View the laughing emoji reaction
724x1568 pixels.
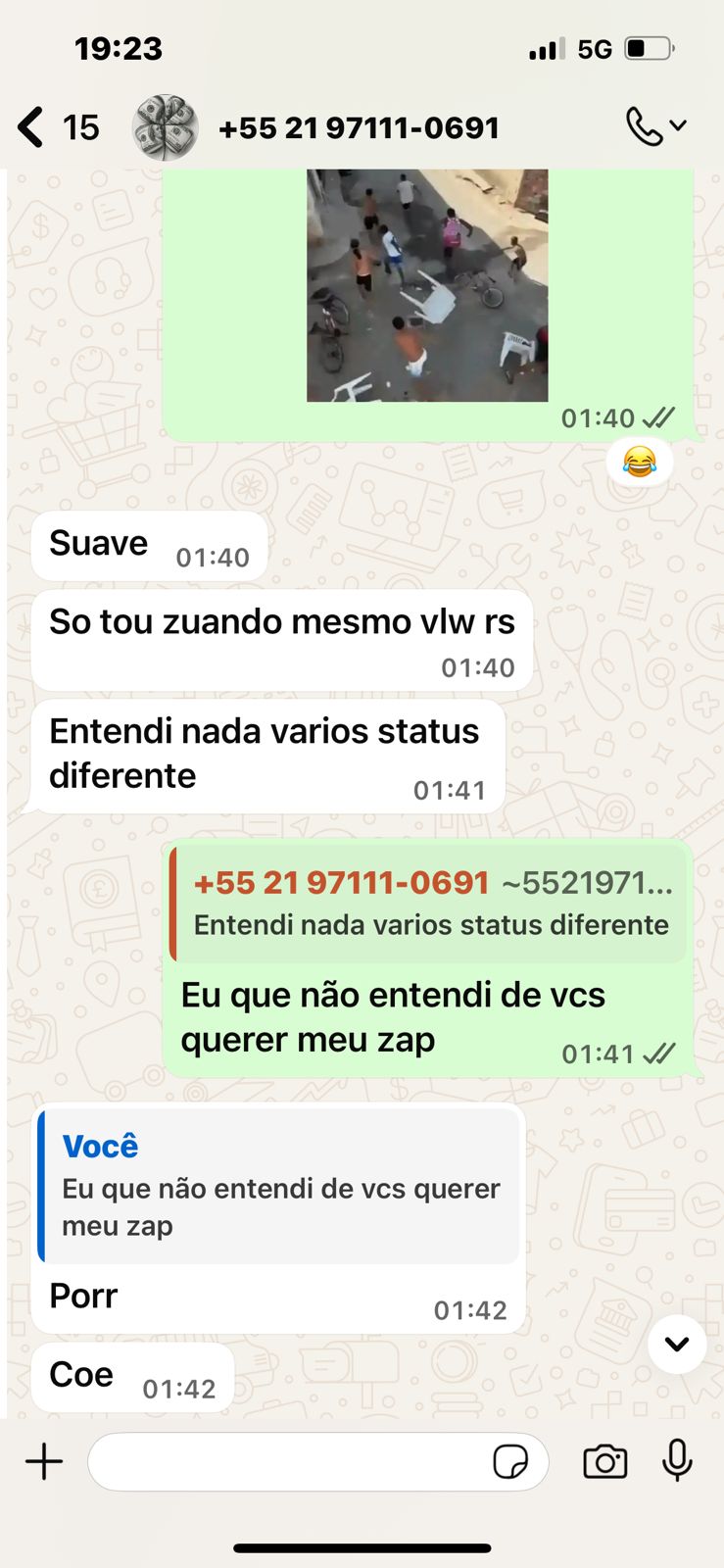(x=640, y=462)
